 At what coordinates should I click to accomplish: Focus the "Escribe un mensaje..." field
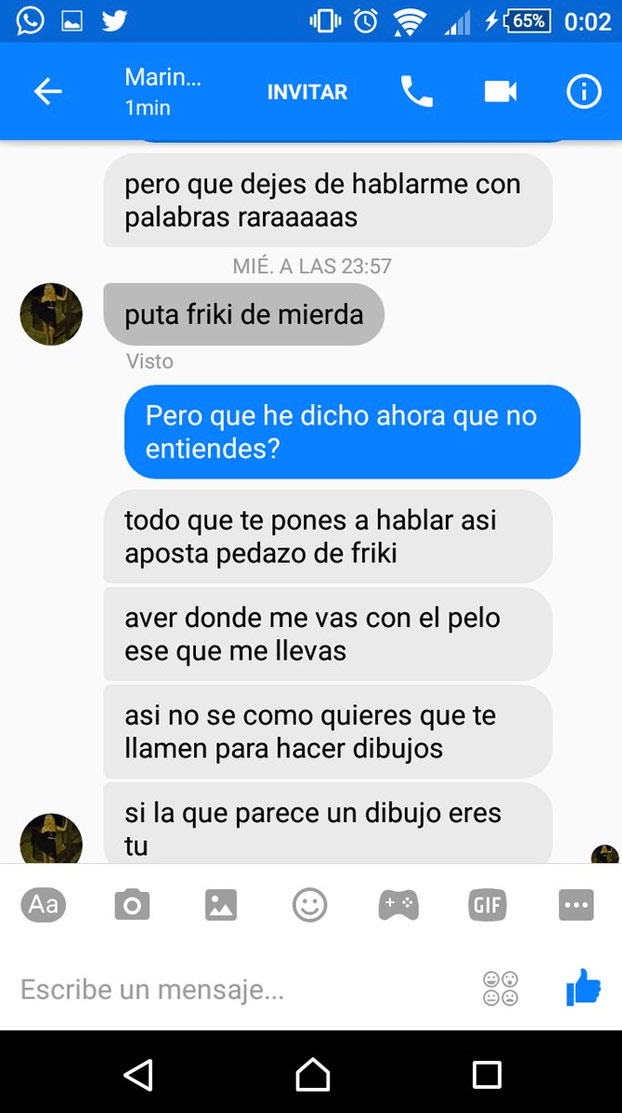tap(230, 990)
